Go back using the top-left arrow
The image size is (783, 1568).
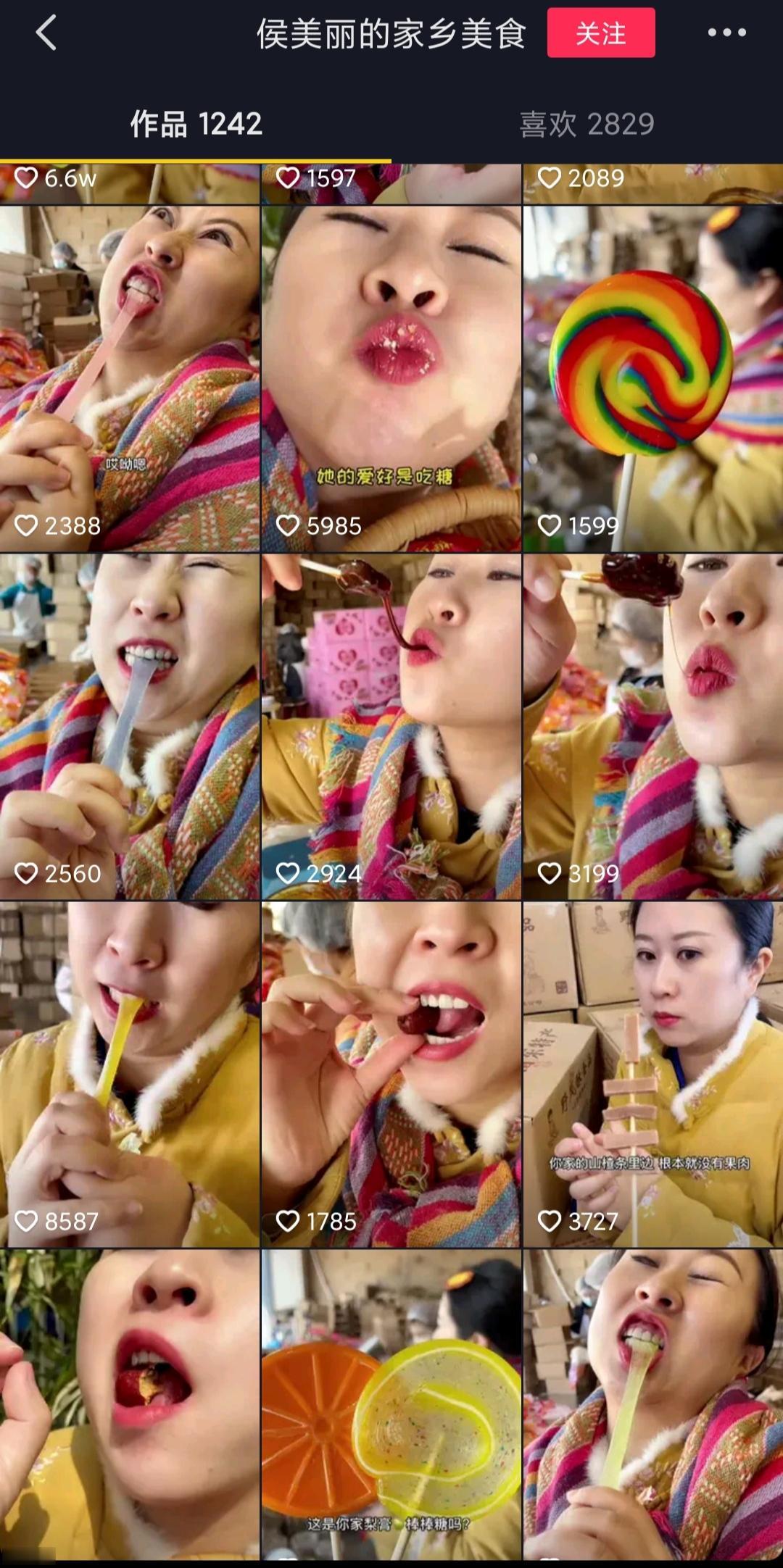point(46,33)
